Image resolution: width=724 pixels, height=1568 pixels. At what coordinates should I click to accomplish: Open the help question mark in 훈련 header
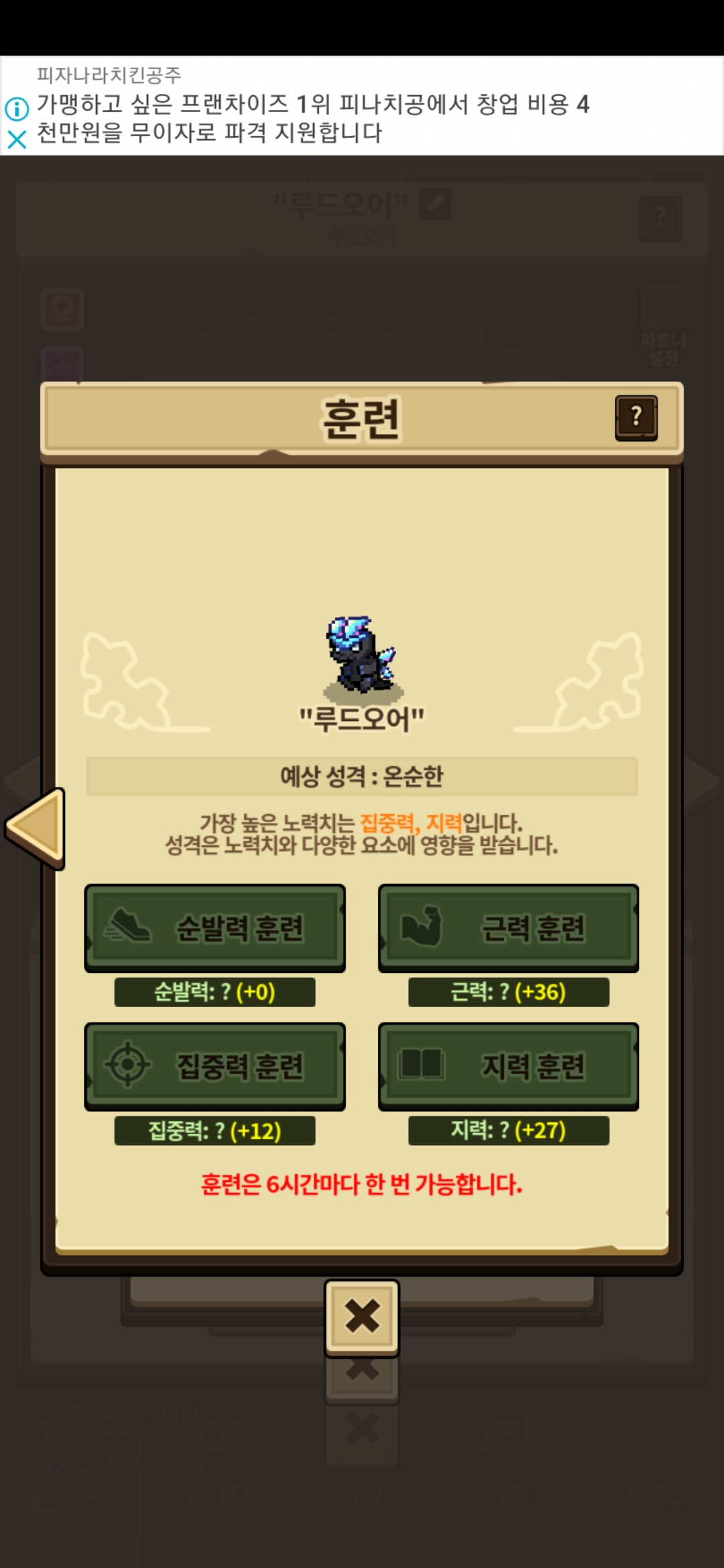pos(636,417)
